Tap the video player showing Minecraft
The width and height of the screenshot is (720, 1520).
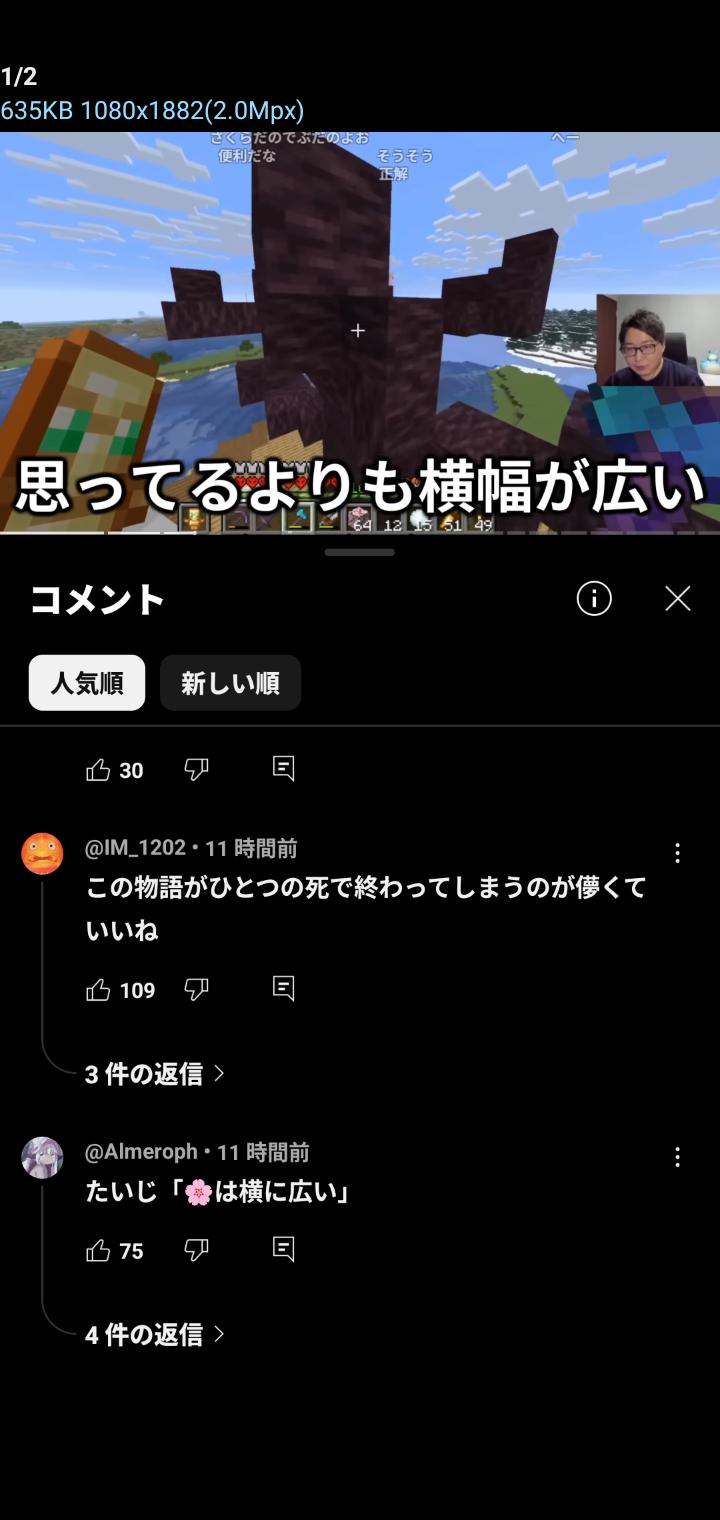(x=360, y=332)
